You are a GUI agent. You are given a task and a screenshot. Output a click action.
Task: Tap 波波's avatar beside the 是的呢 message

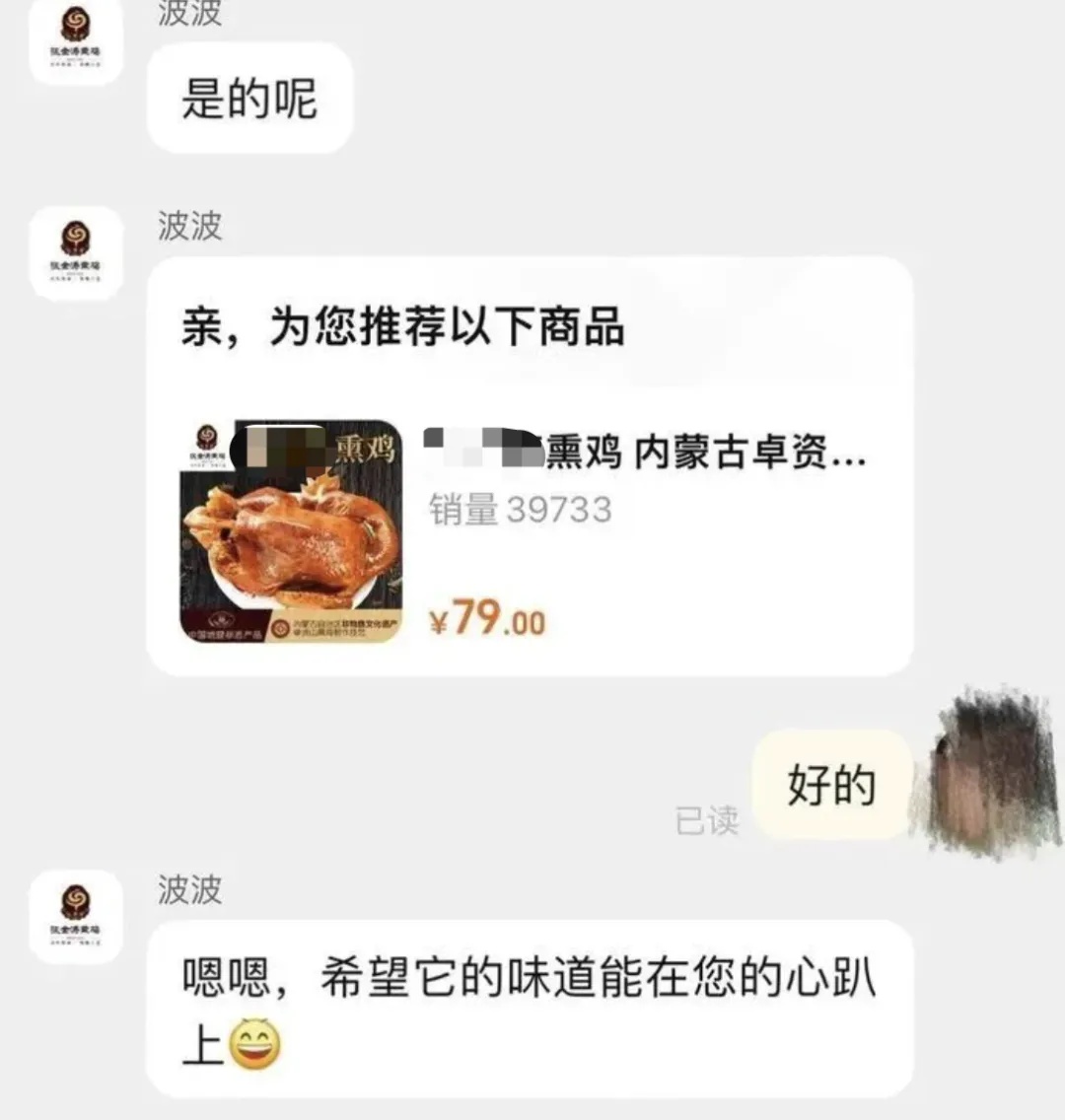pos(76,37)
